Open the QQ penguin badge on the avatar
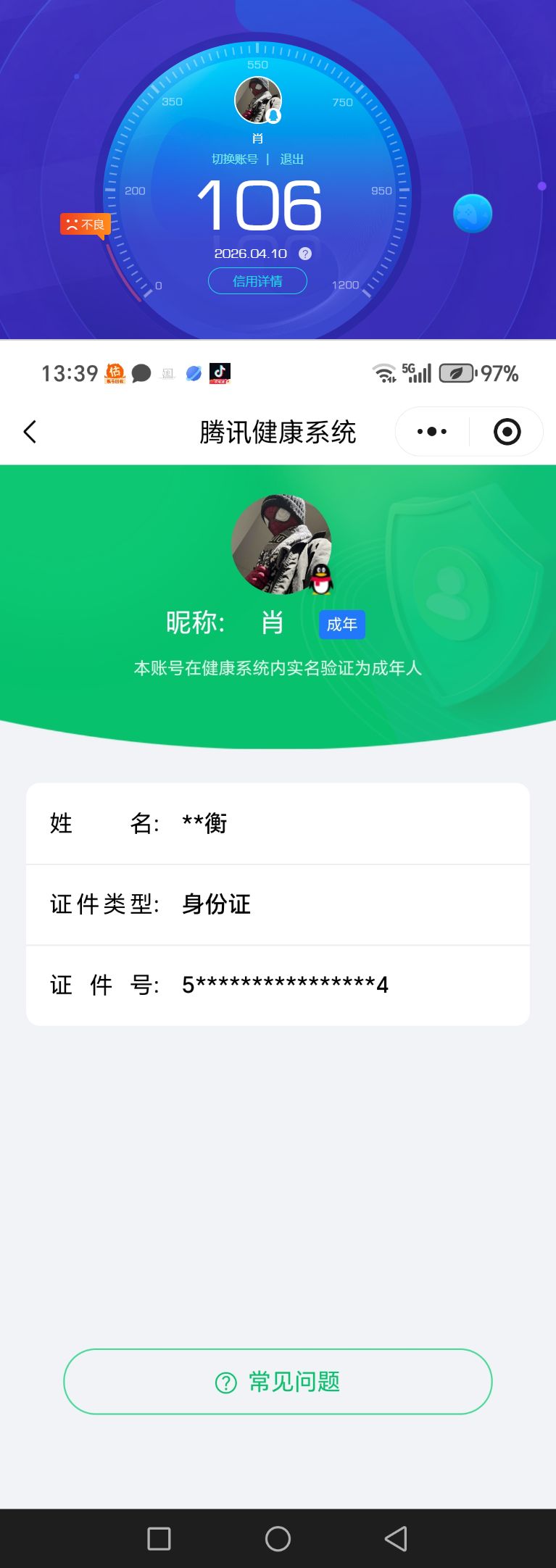 click(x=320, y=578)
